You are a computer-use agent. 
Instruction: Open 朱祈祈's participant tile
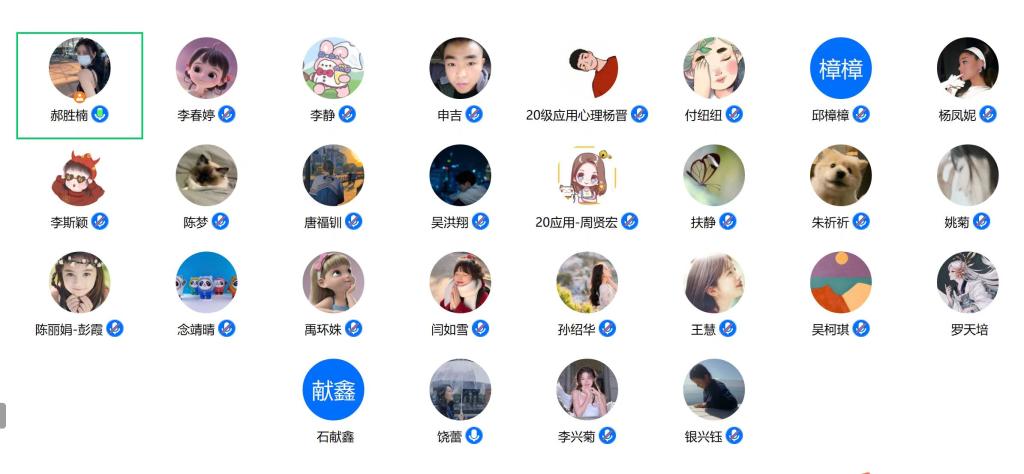pyautogui.click(x=841, y=175)
